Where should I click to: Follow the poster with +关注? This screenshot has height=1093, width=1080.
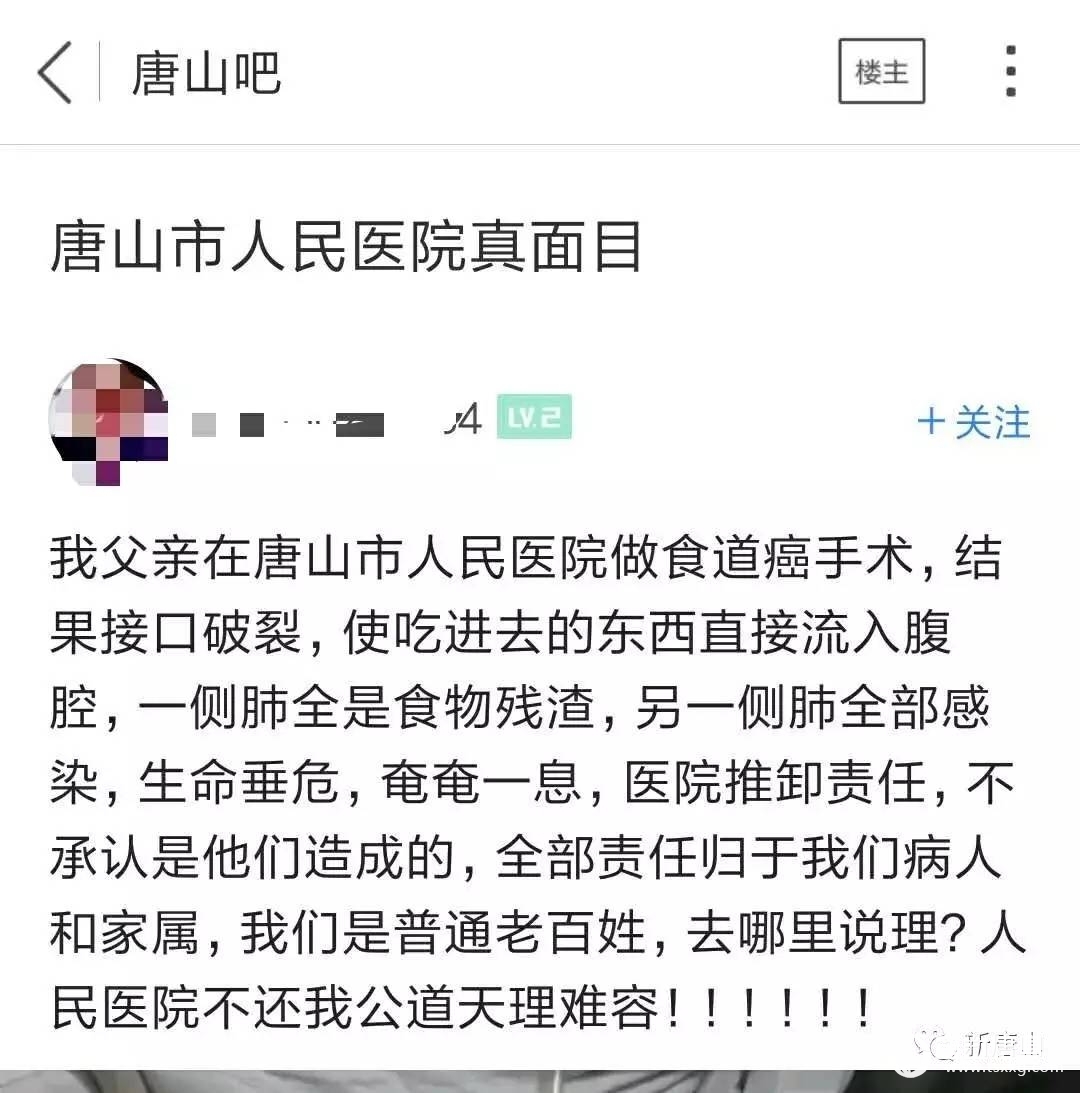[x=974, y=422]
